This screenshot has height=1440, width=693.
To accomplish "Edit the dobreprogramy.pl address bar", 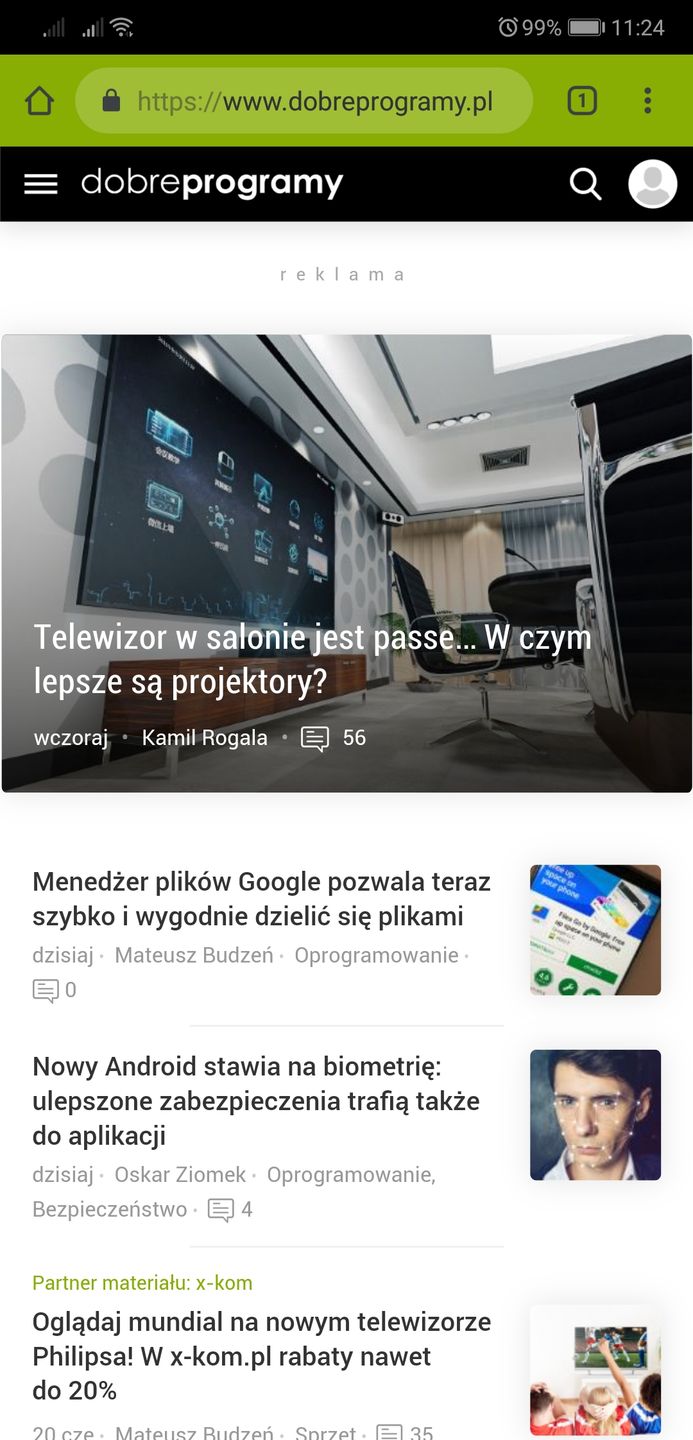I will (x=314, y=101).
